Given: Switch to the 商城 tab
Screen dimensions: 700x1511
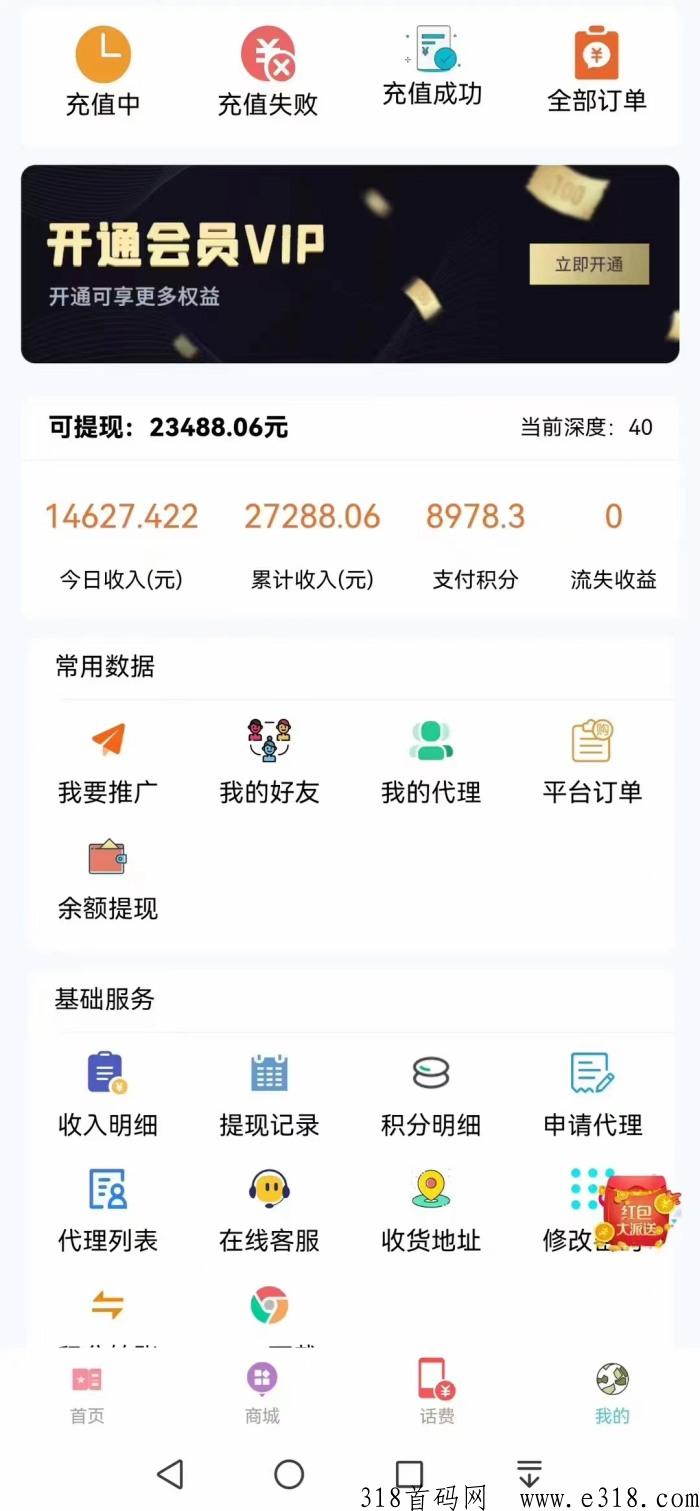Looking at the screenshot, I should point(262,1394).
